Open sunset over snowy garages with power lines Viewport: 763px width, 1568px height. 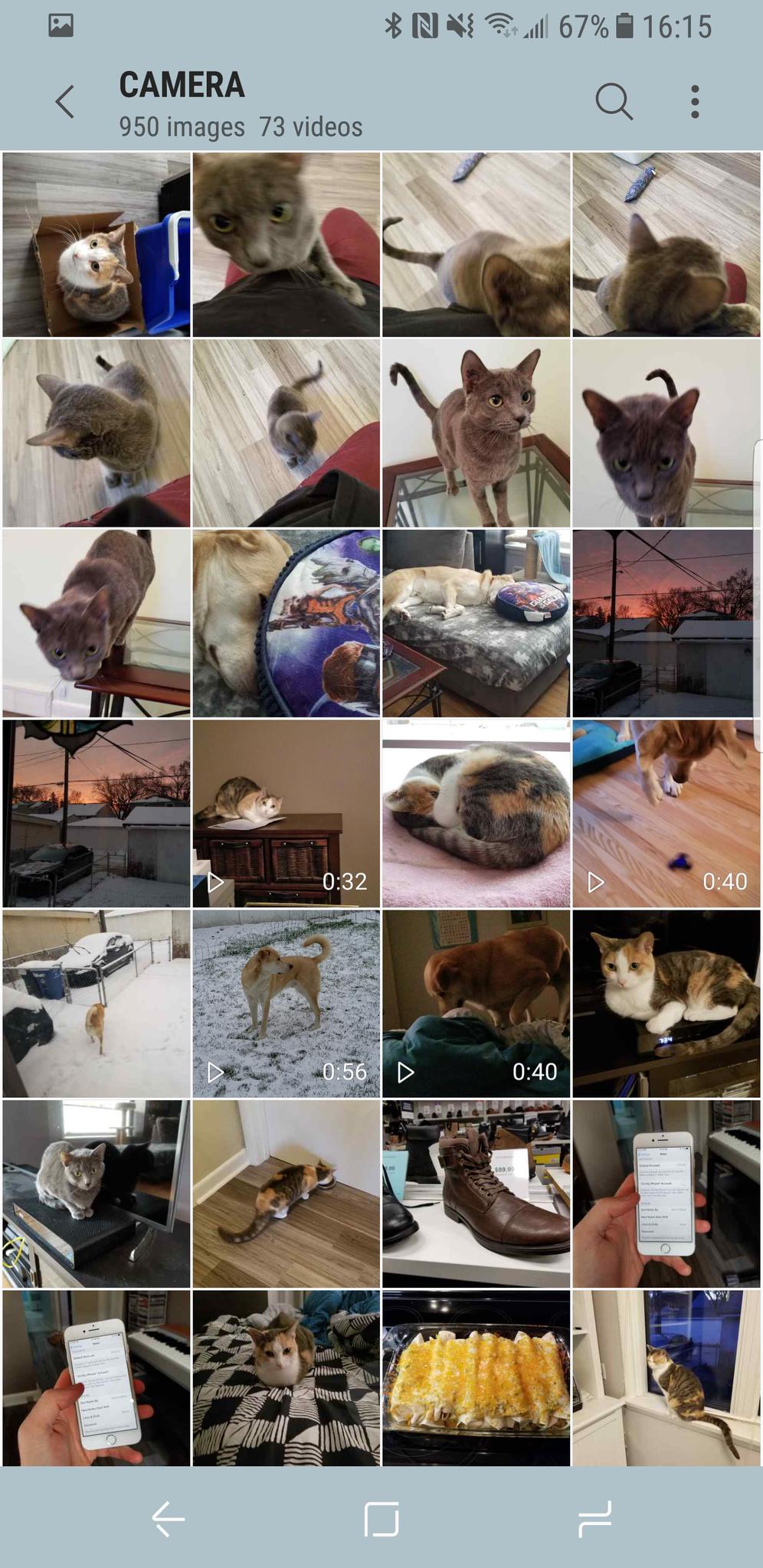pos(666,623)
